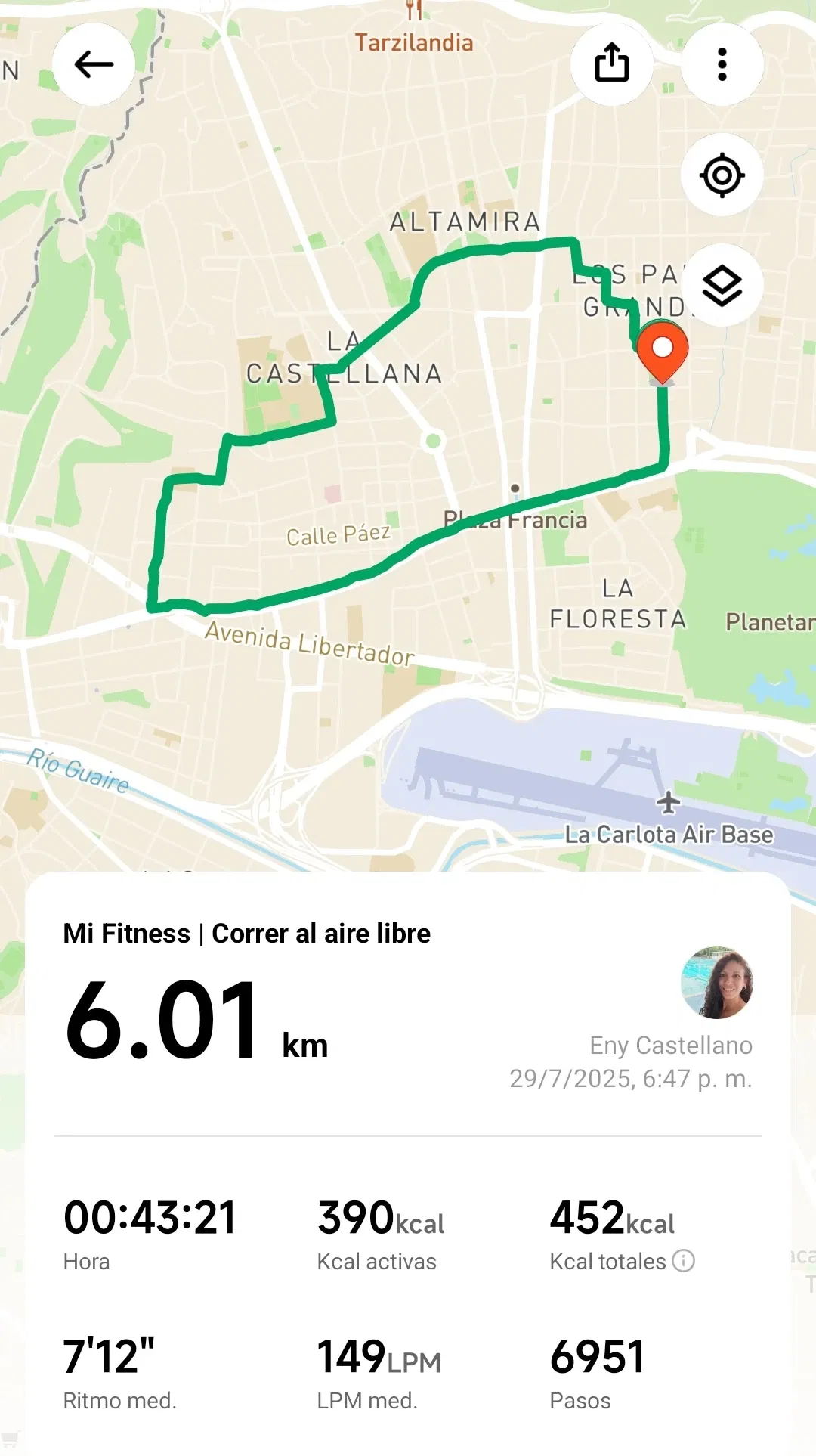The width and height of the screenshot is (816, 1456).
Task: Share this running activity
Action: pyautogui.click(x=611, y=64)
